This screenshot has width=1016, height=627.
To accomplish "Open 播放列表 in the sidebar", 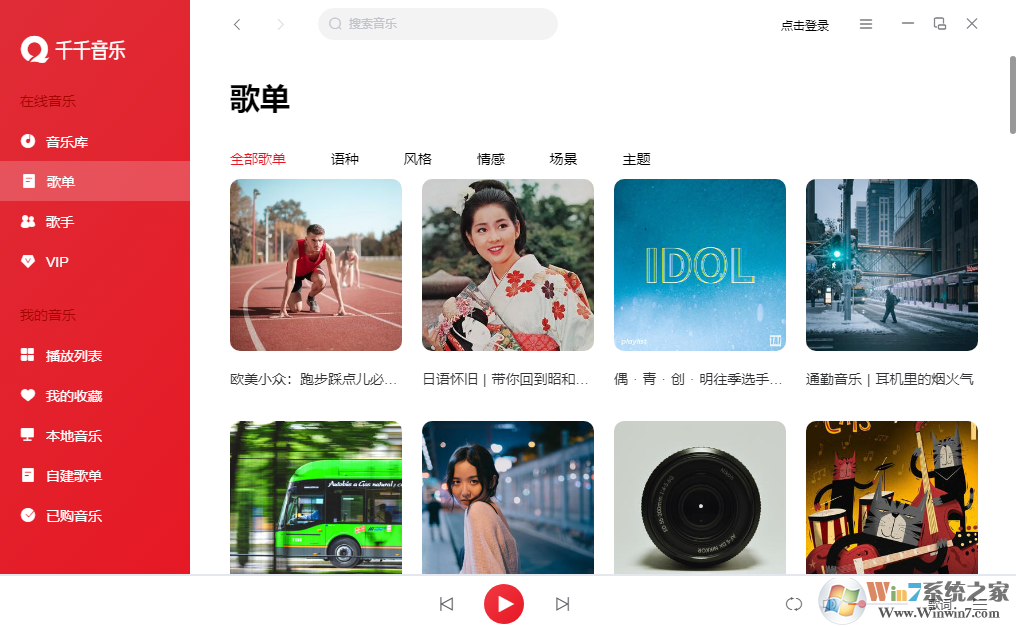I will tap(74, 356).
